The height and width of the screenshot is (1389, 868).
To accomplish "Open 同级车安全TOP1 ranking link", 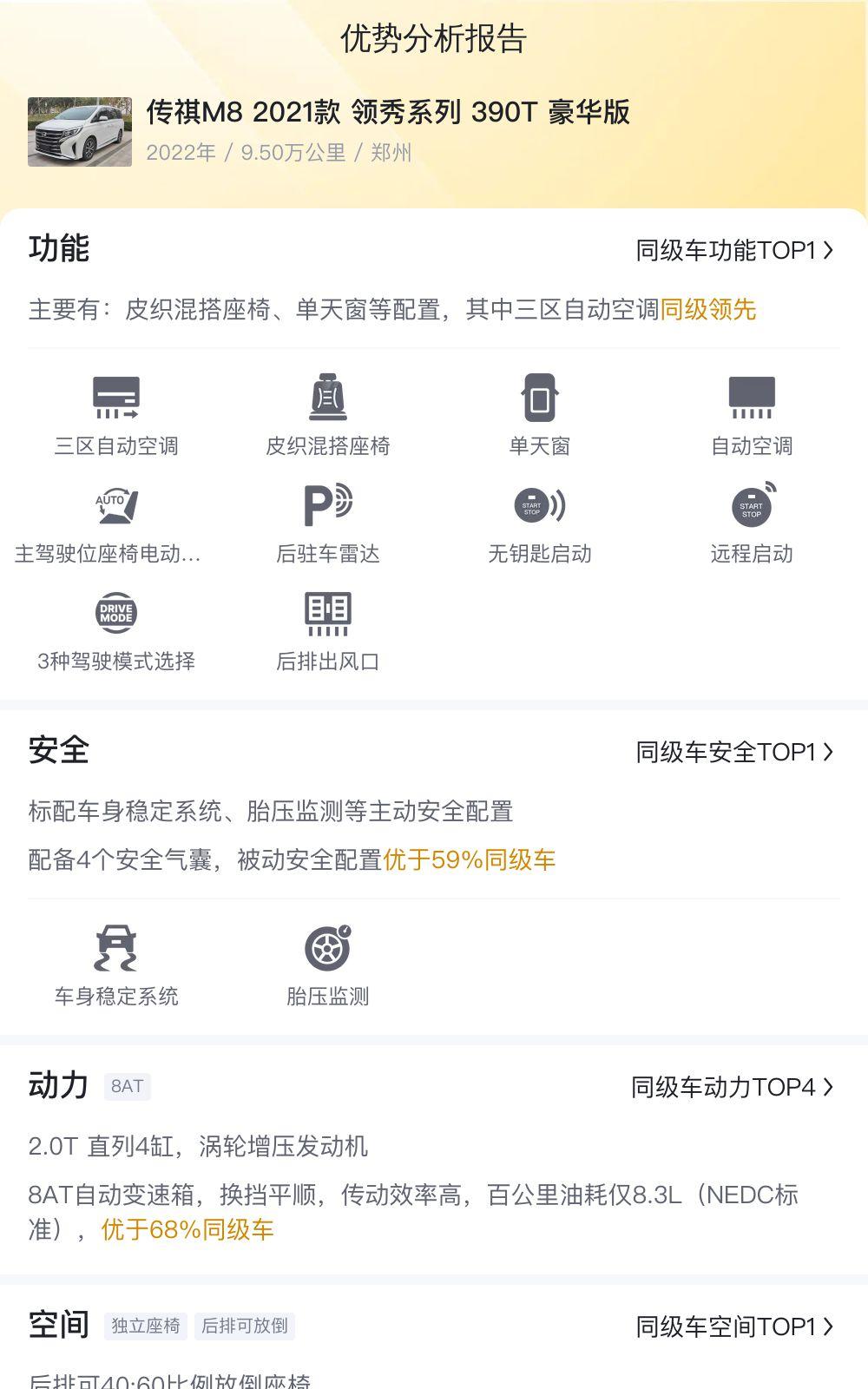I will (x=734, y=752).
